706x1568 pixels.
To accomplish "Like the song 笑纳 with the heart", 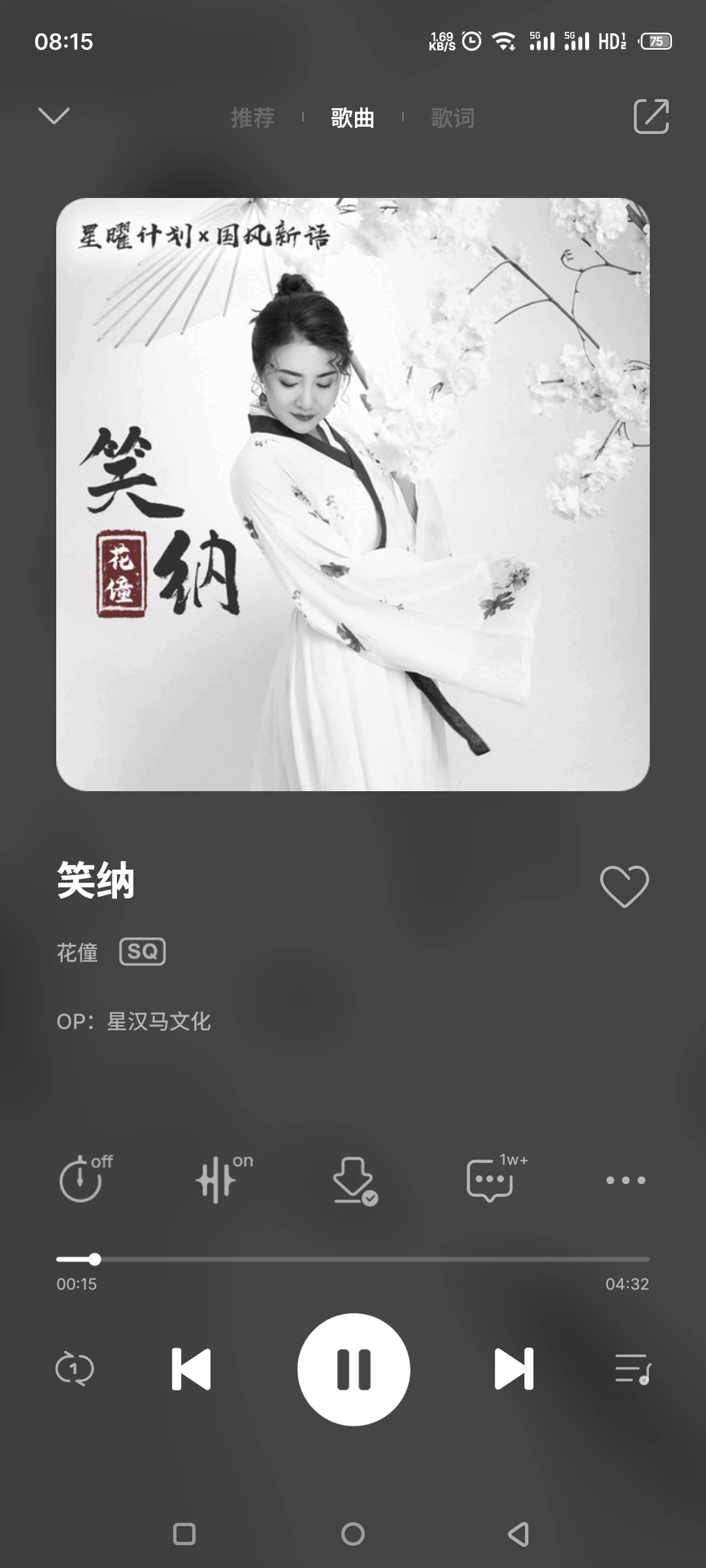I will (624, 886).
